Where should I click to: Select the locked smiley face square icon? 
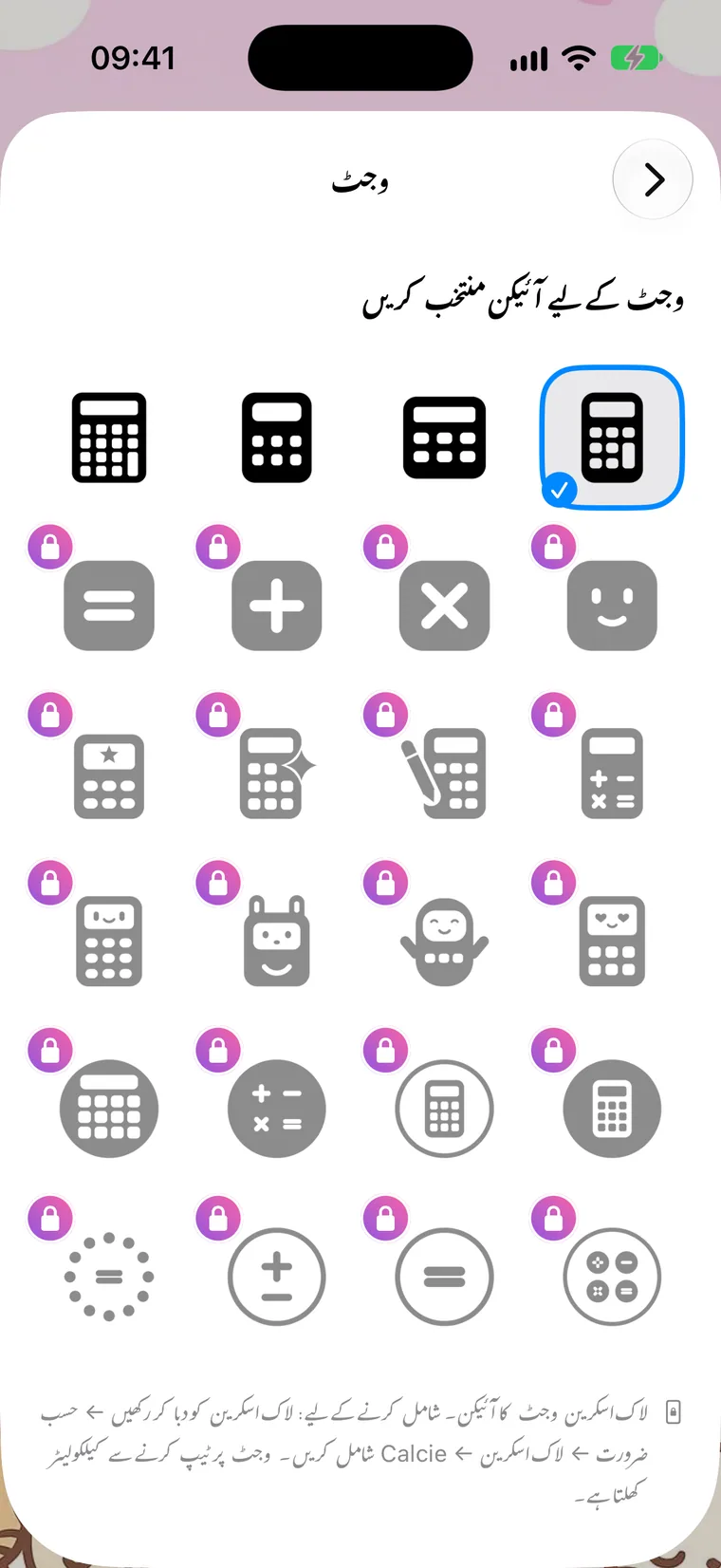(x=612, y=606)
